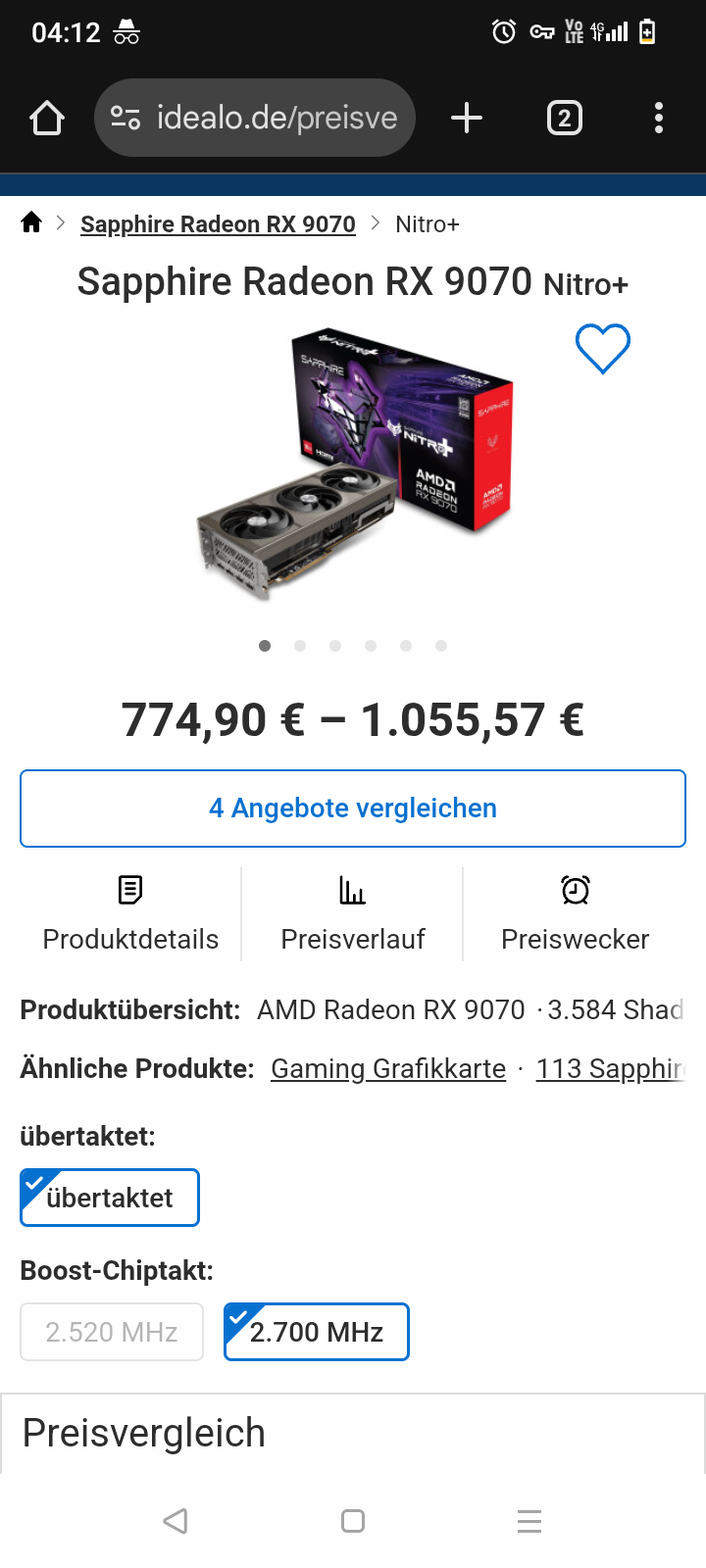Tap the 2.700 MHz boost clock chip
This screenshot has width=706, height=1568.
(316, 1332)
